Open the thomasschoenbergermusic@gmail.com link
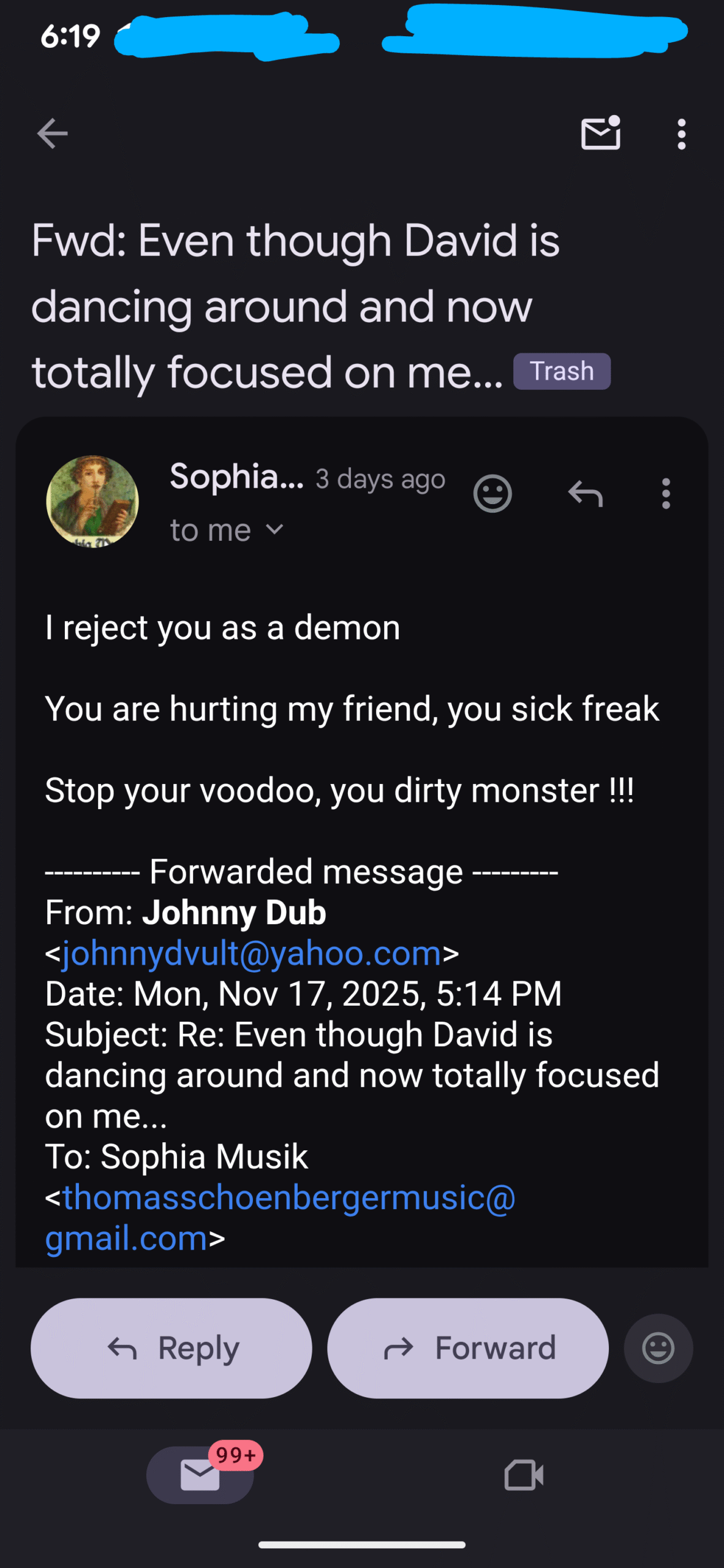The image size is (724, 1568). (288, 1197)
